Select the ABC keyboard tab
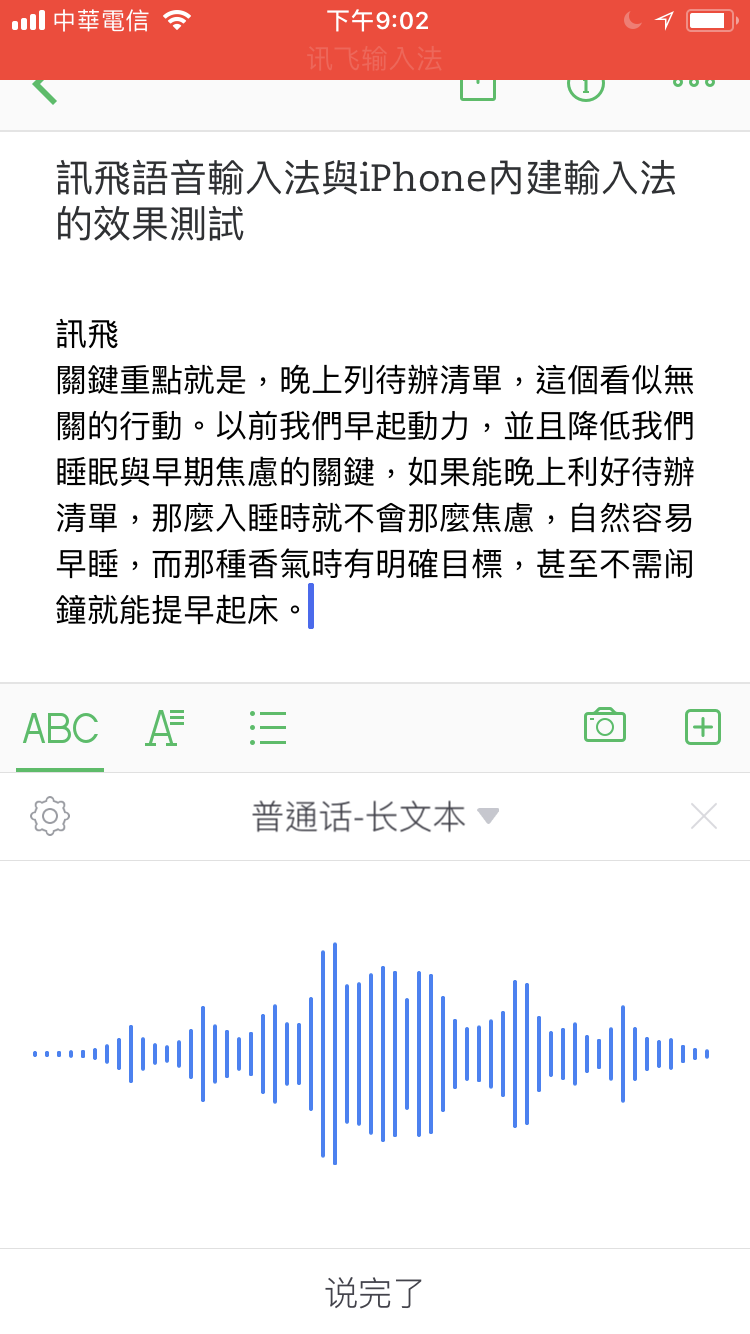 [x=60, y=728]
